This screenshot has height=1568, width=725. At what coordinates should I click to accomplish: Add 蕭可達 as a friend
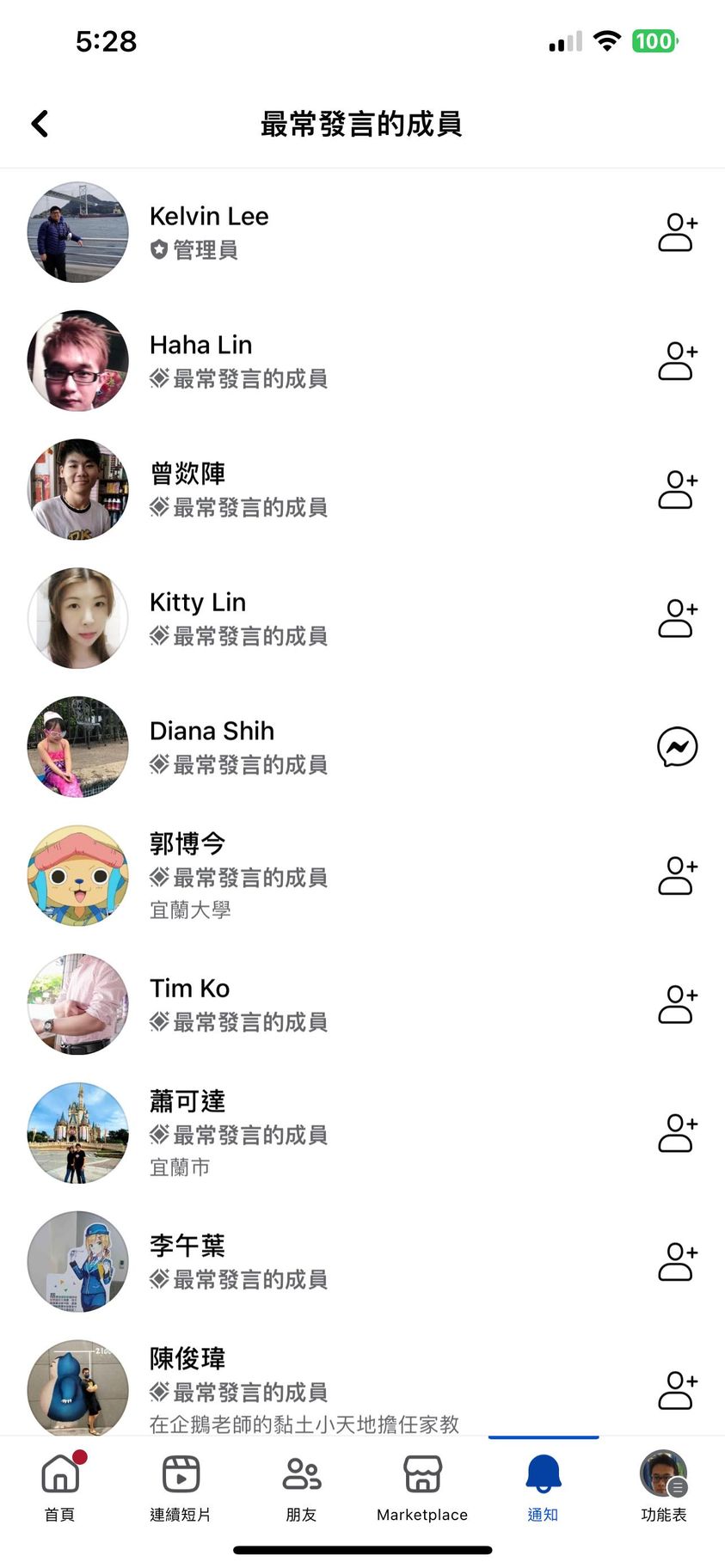(x=677, y=1133)
